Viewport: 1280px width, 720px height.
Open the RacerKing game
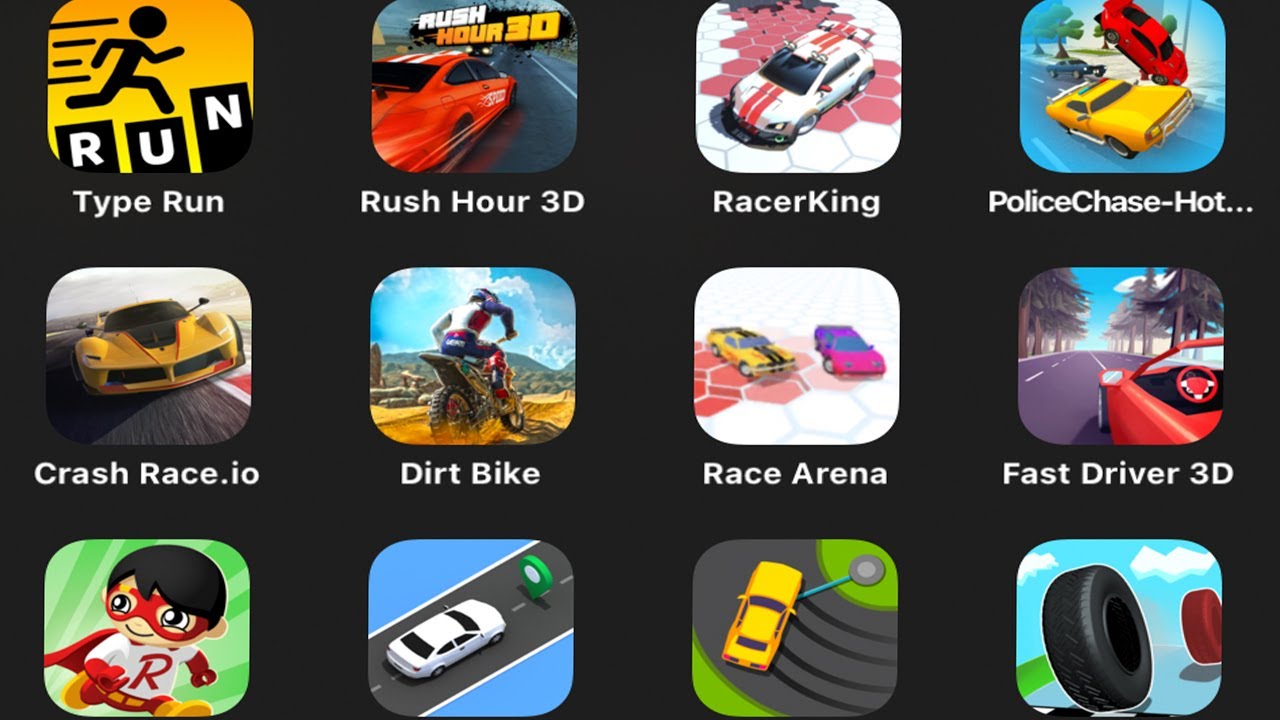pos(797,85)
